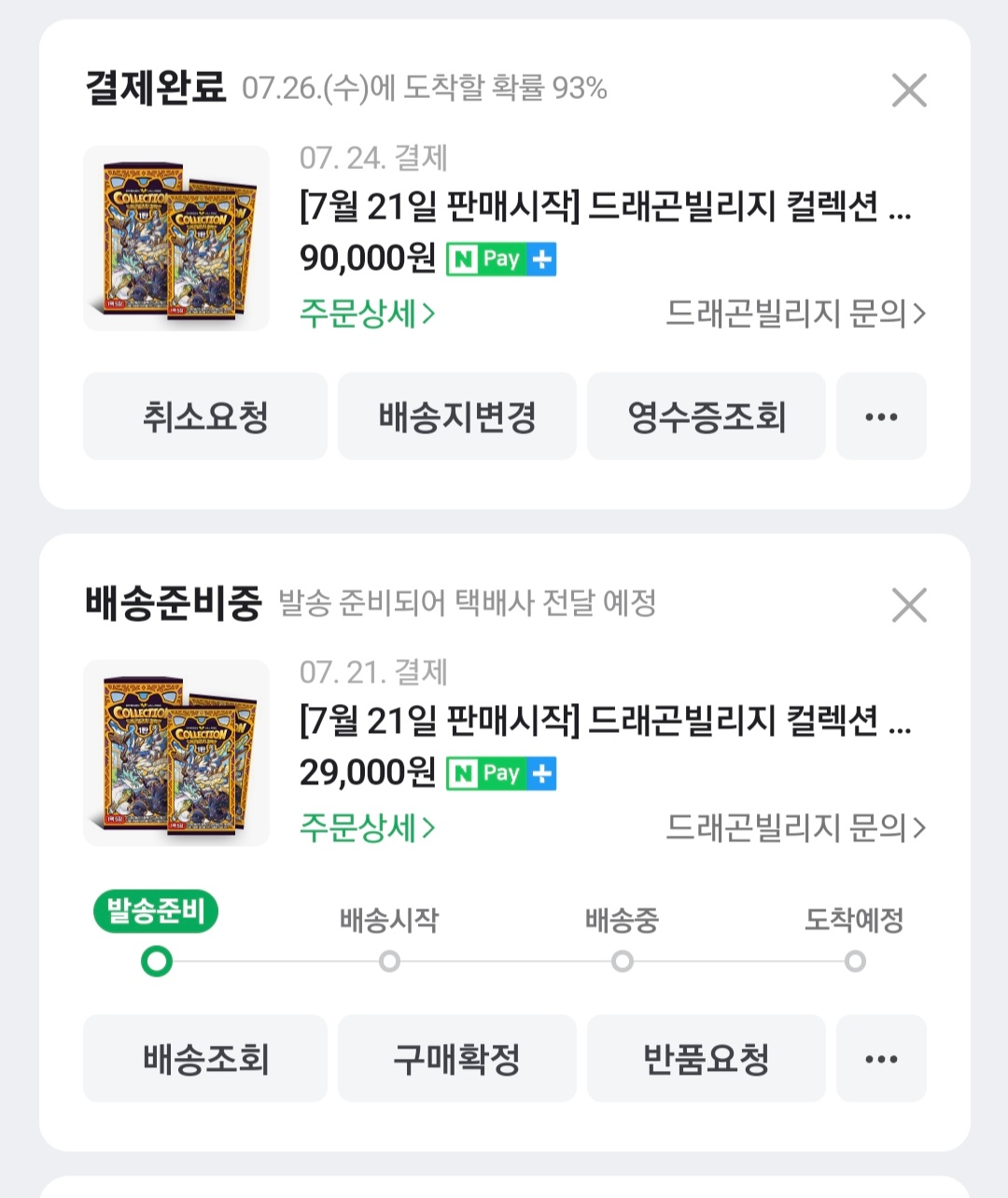Open 주문상세 for the 29,000원 order

(367, 827)
